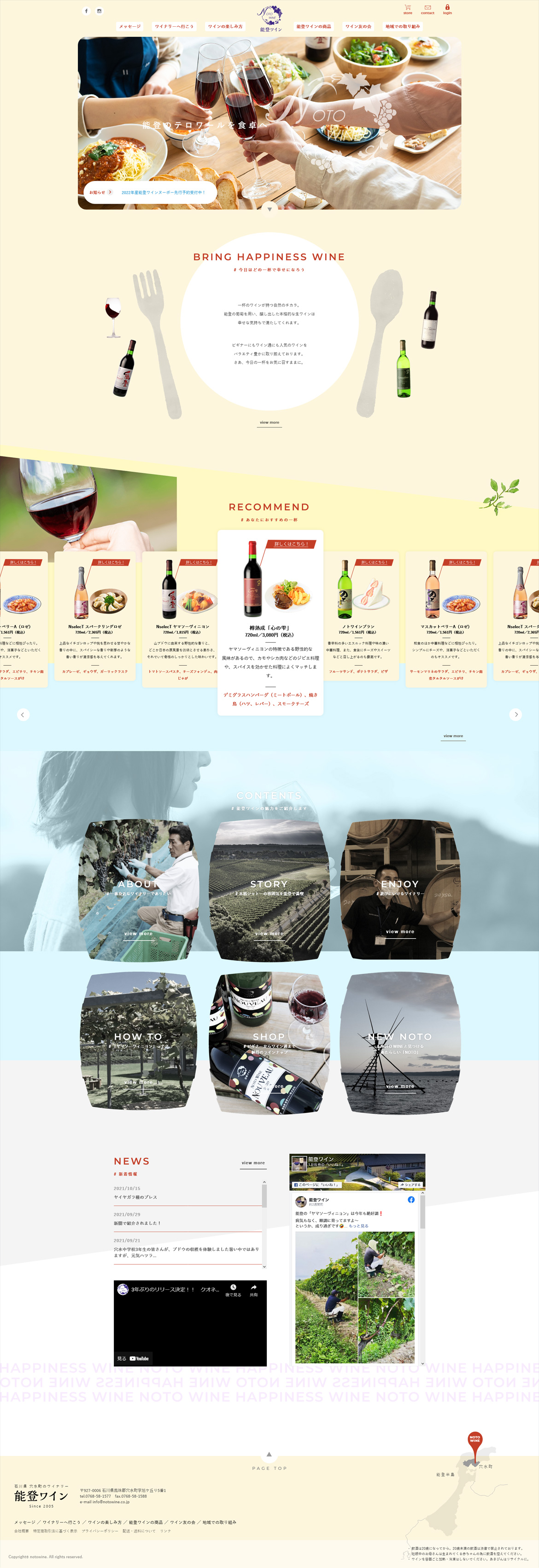Open the ABOUT barrel tile
The image size is (539, 1568).
coord(138,890)
